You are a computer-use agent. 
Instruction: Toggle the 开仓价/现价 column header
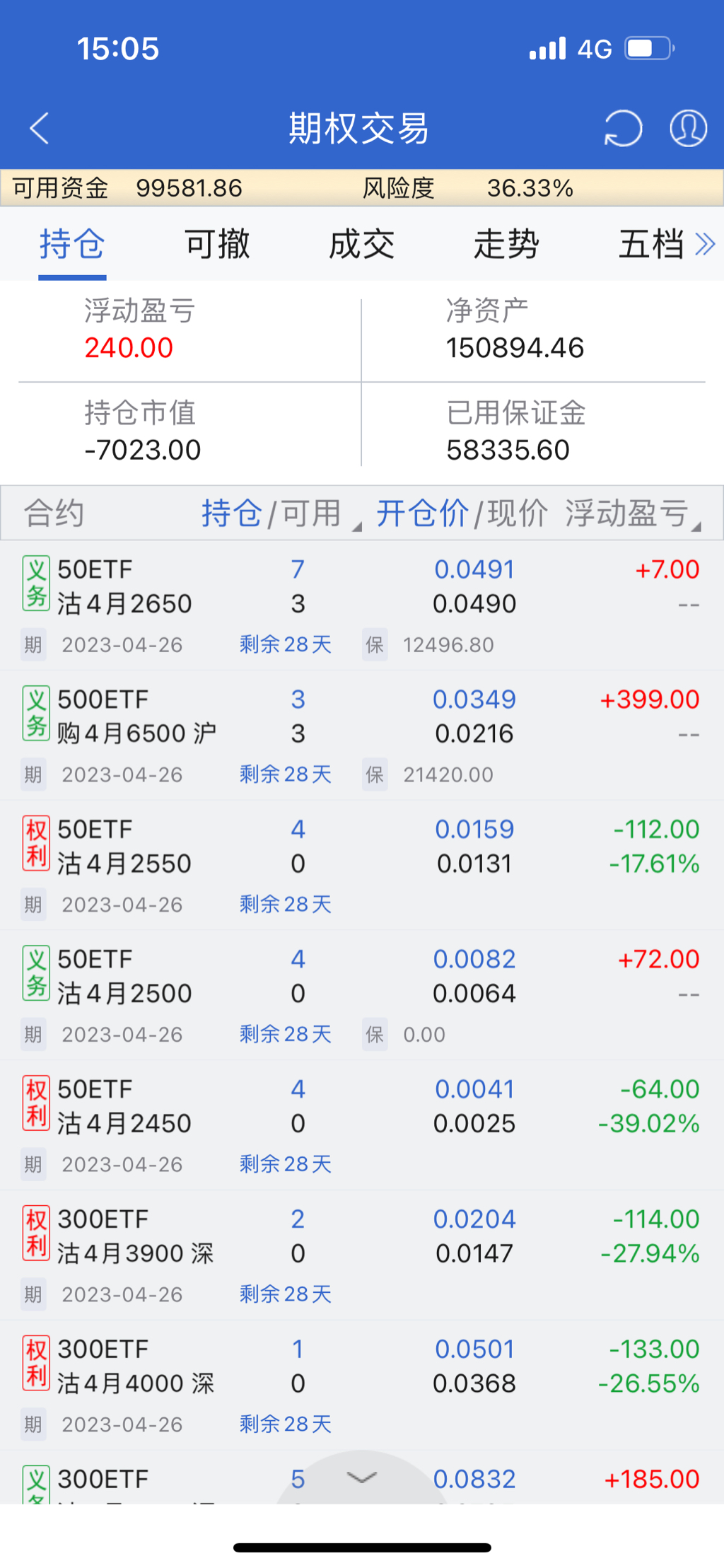point(461,513)
